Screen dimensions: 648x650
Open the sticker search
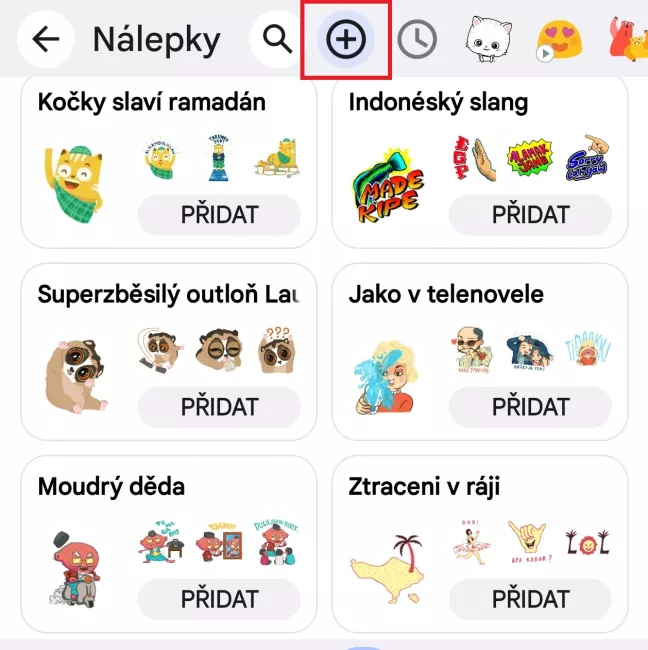coord(277,39)
